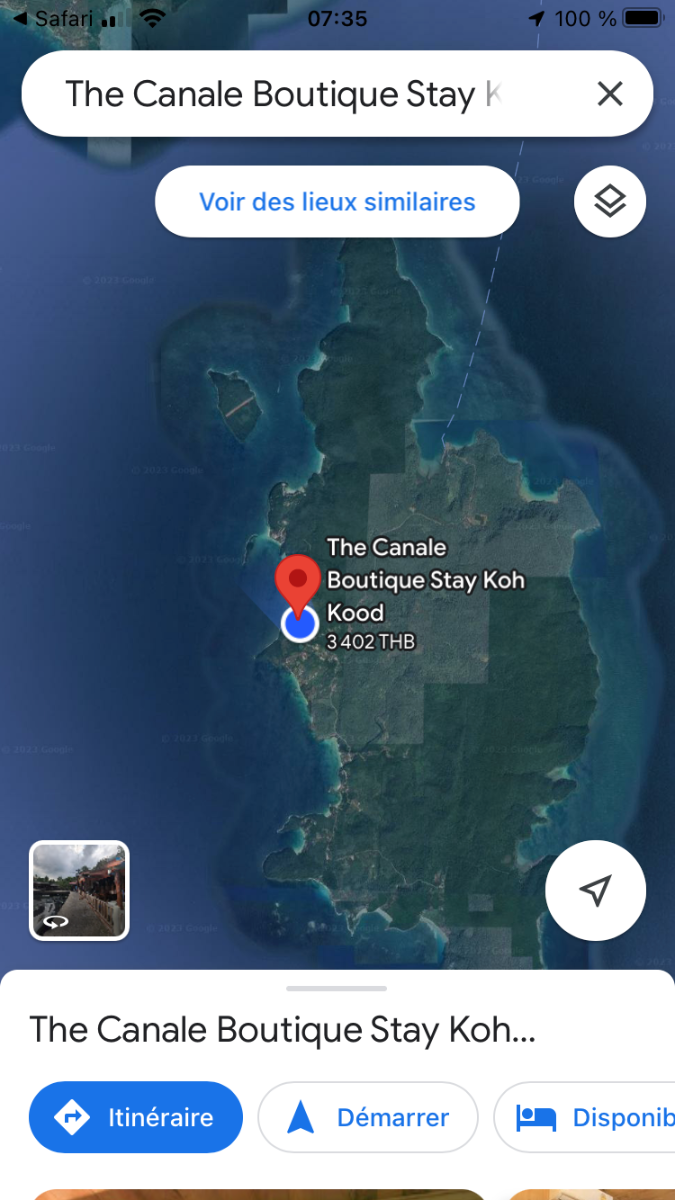Clear the search with the X icon
Screen dimensions: 675x1200
tap(609, 94)
